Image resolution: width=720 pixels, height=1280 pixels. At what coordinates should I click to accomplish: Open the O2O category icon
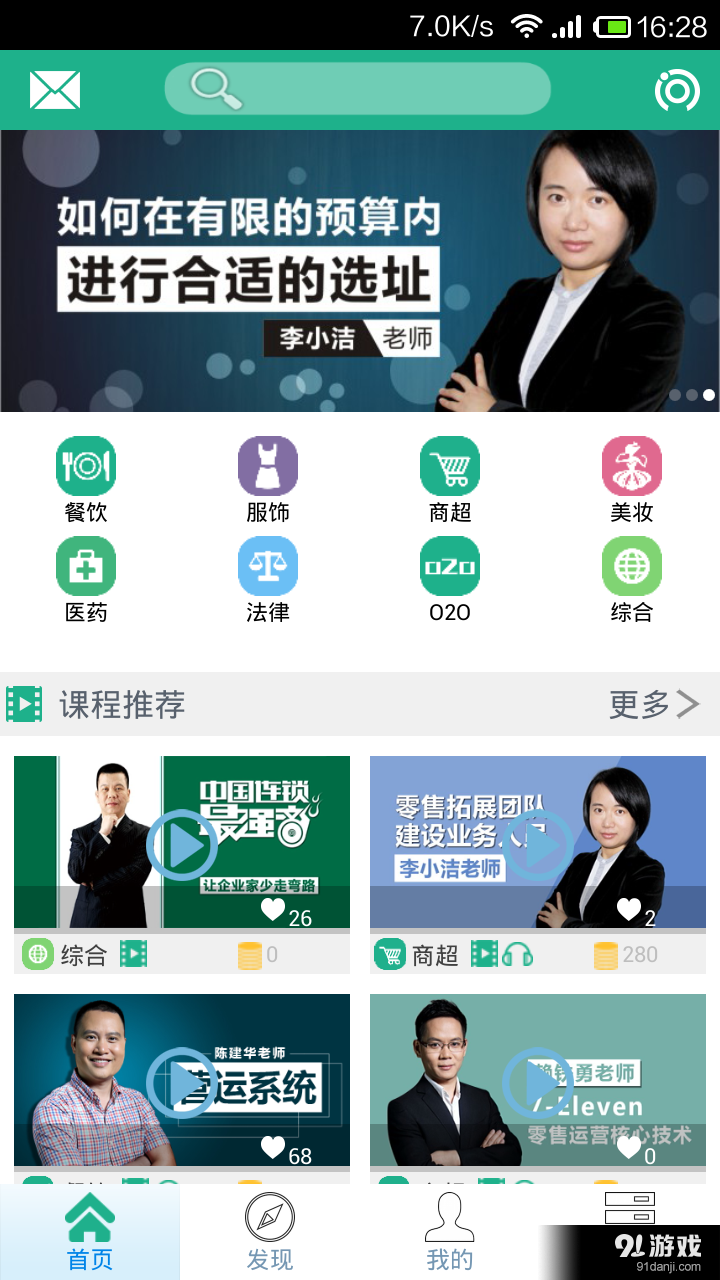coord(449,565)
